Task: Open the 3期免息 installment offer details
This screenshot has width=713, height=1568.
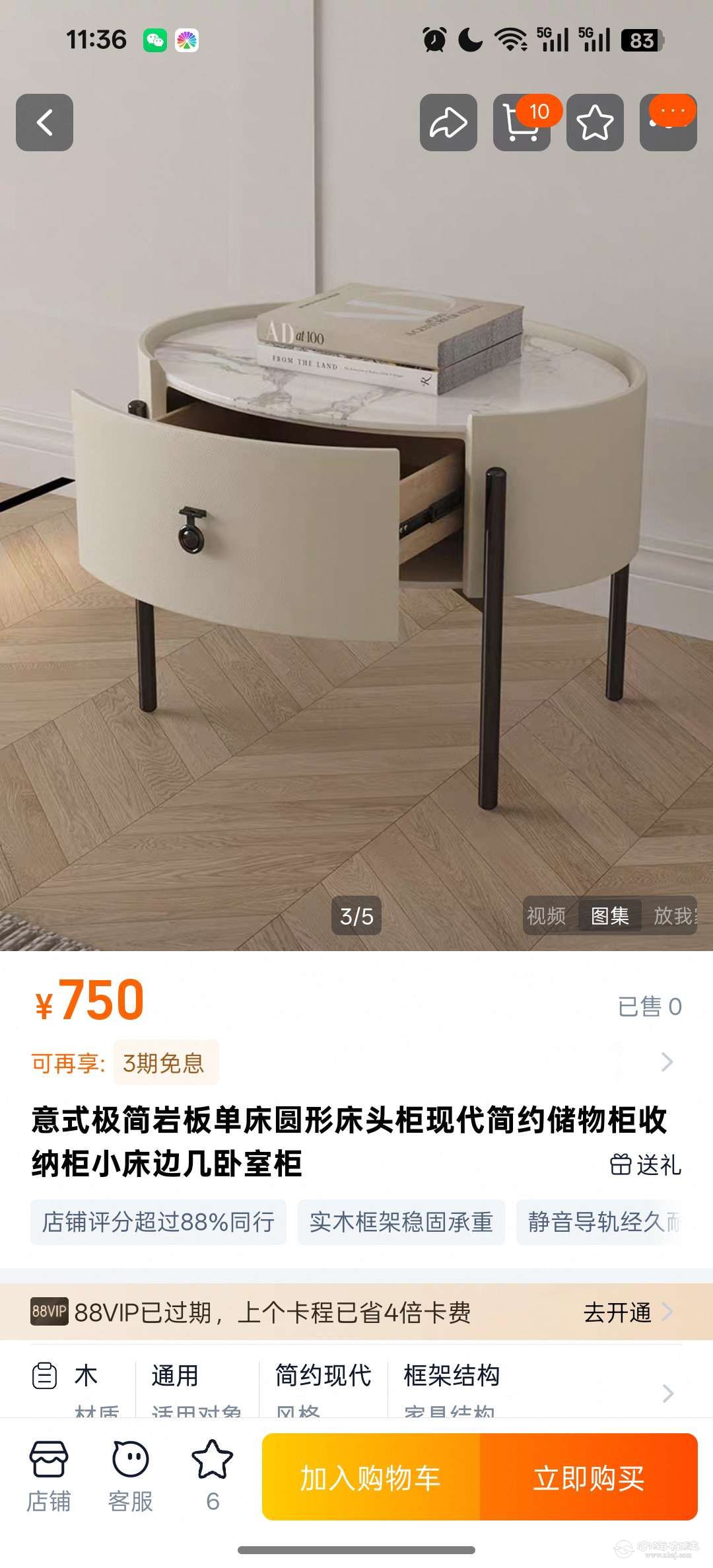Action: coord(165,1063)
